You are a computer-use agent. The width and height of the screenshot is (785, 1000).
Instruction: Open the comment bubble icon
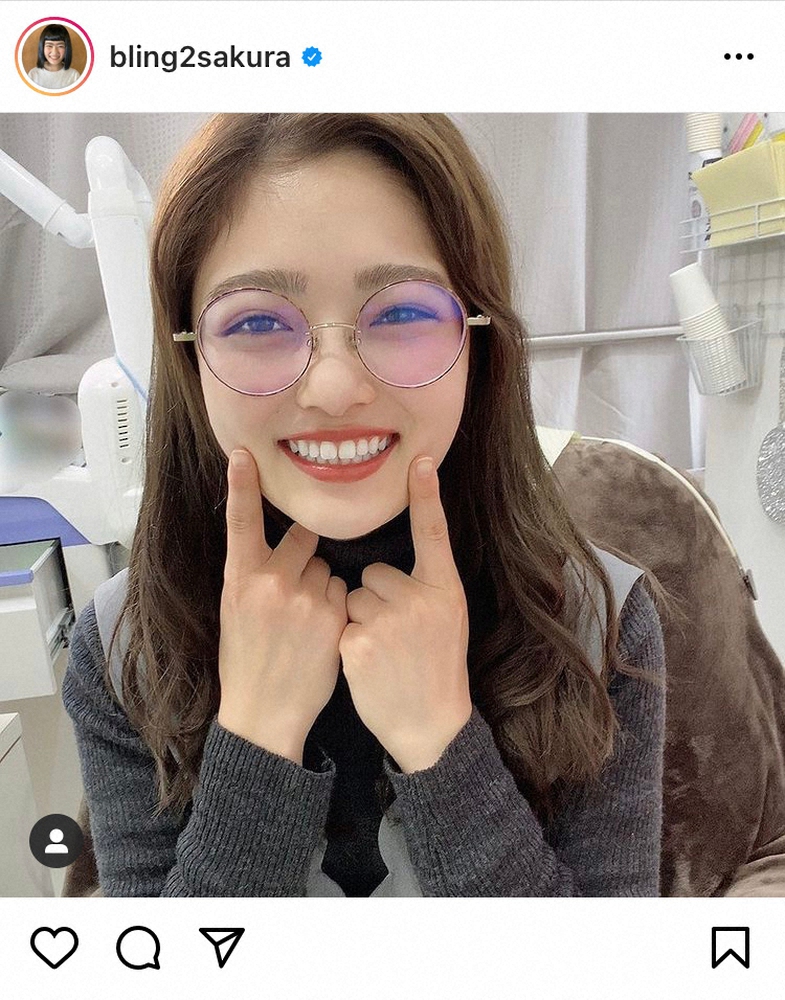coord(138,947)
